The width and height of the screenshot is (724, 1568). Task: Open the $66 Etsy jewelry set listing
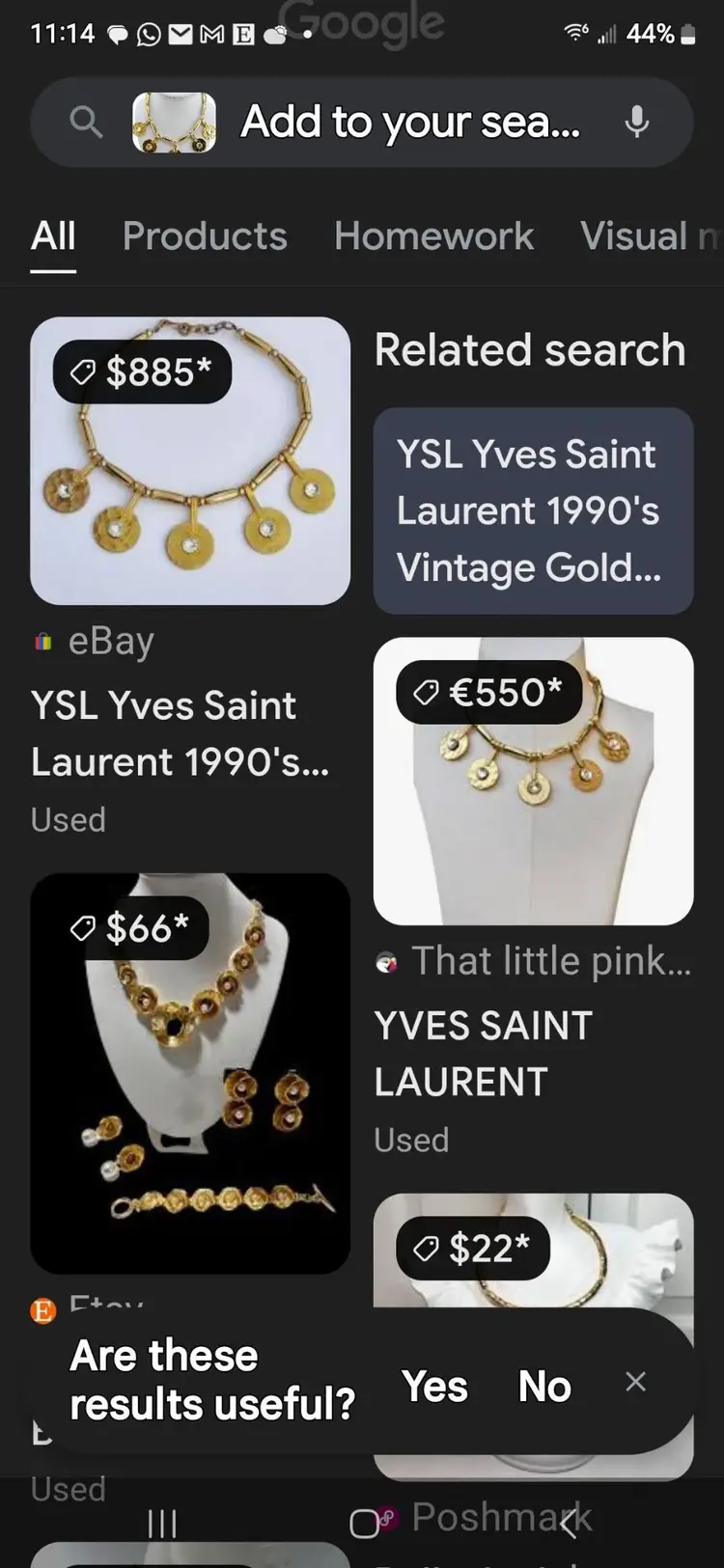tap(190, 1073)
